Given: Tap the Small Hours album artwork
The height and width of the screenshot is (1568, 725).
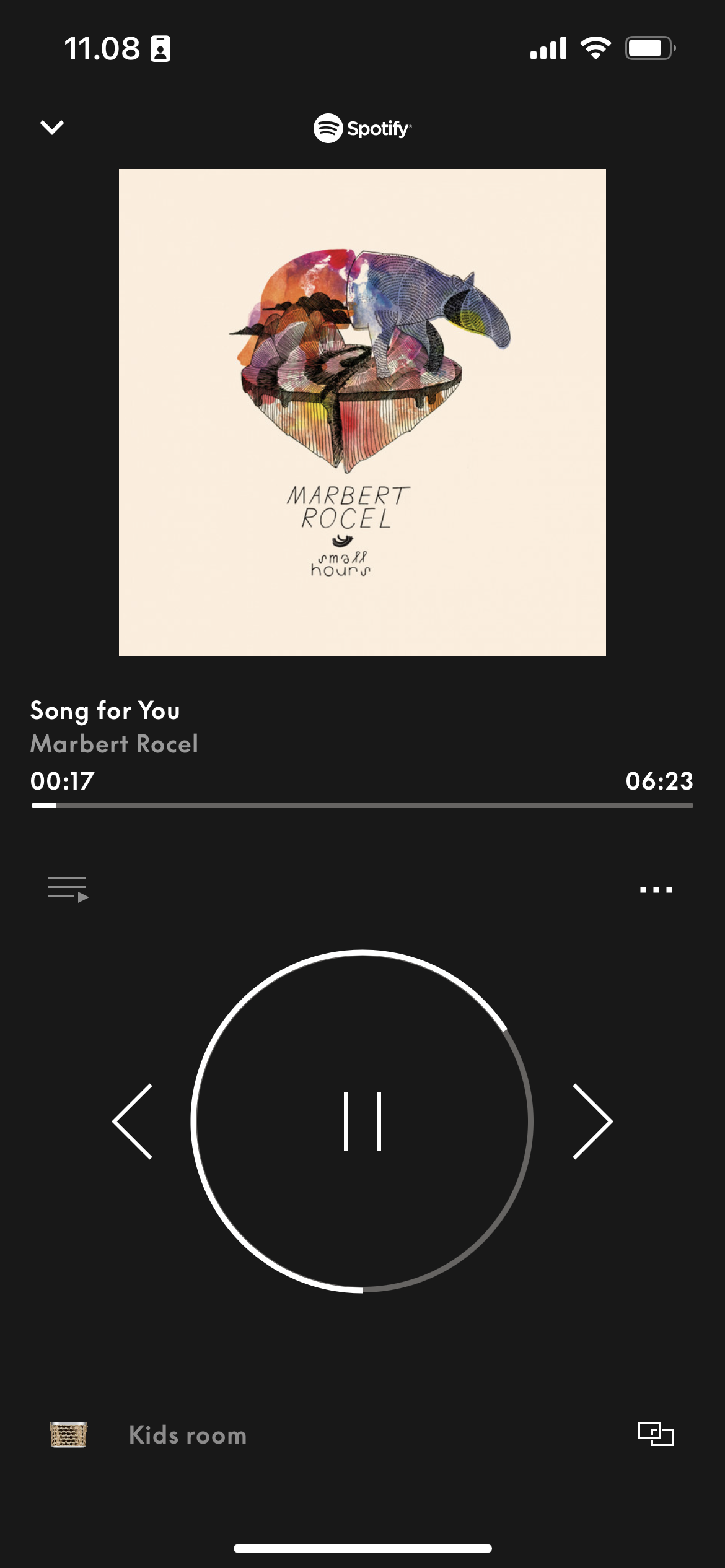Looking at the screenshot, I should coord(362,412).
